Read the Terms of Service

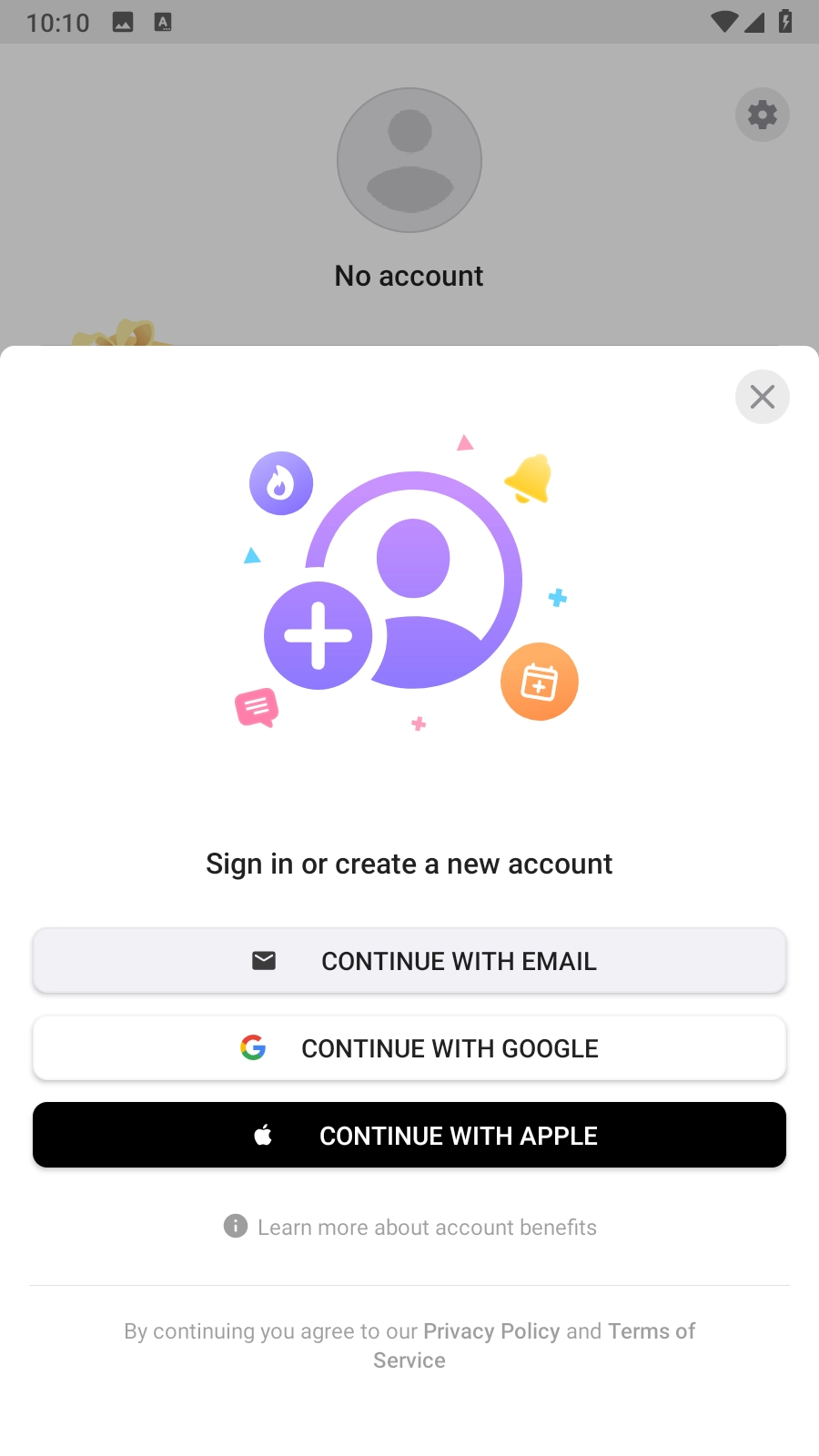tap(651, 1331)
